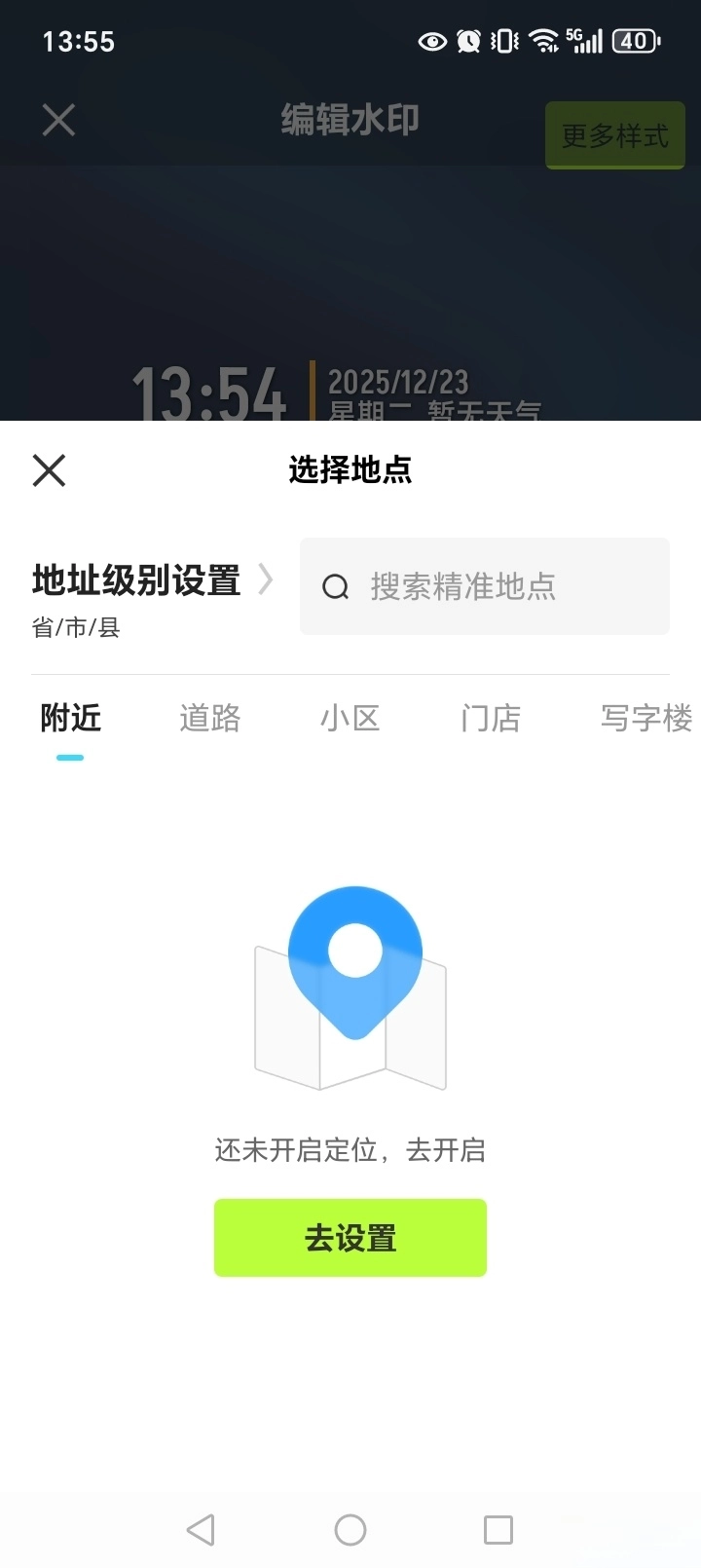Switch to the 附近 tab

(x=70, y=719)
